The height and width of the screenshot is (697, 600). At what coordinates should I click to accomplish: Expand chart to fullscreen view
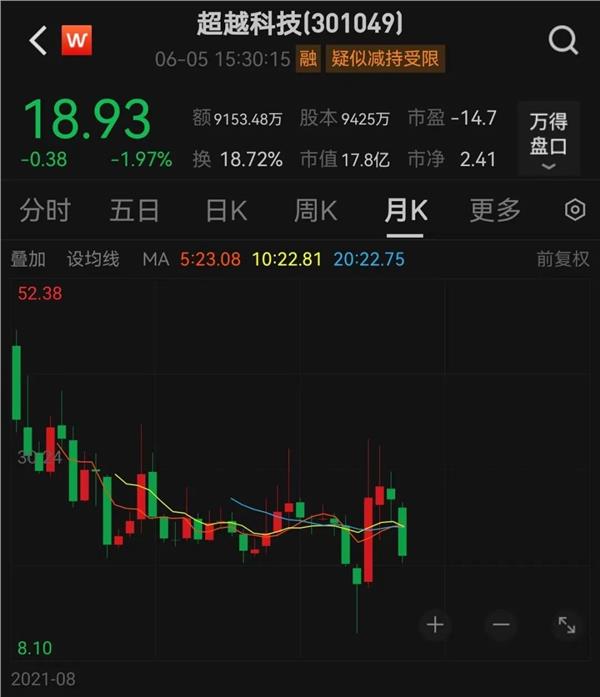[566, 625]
